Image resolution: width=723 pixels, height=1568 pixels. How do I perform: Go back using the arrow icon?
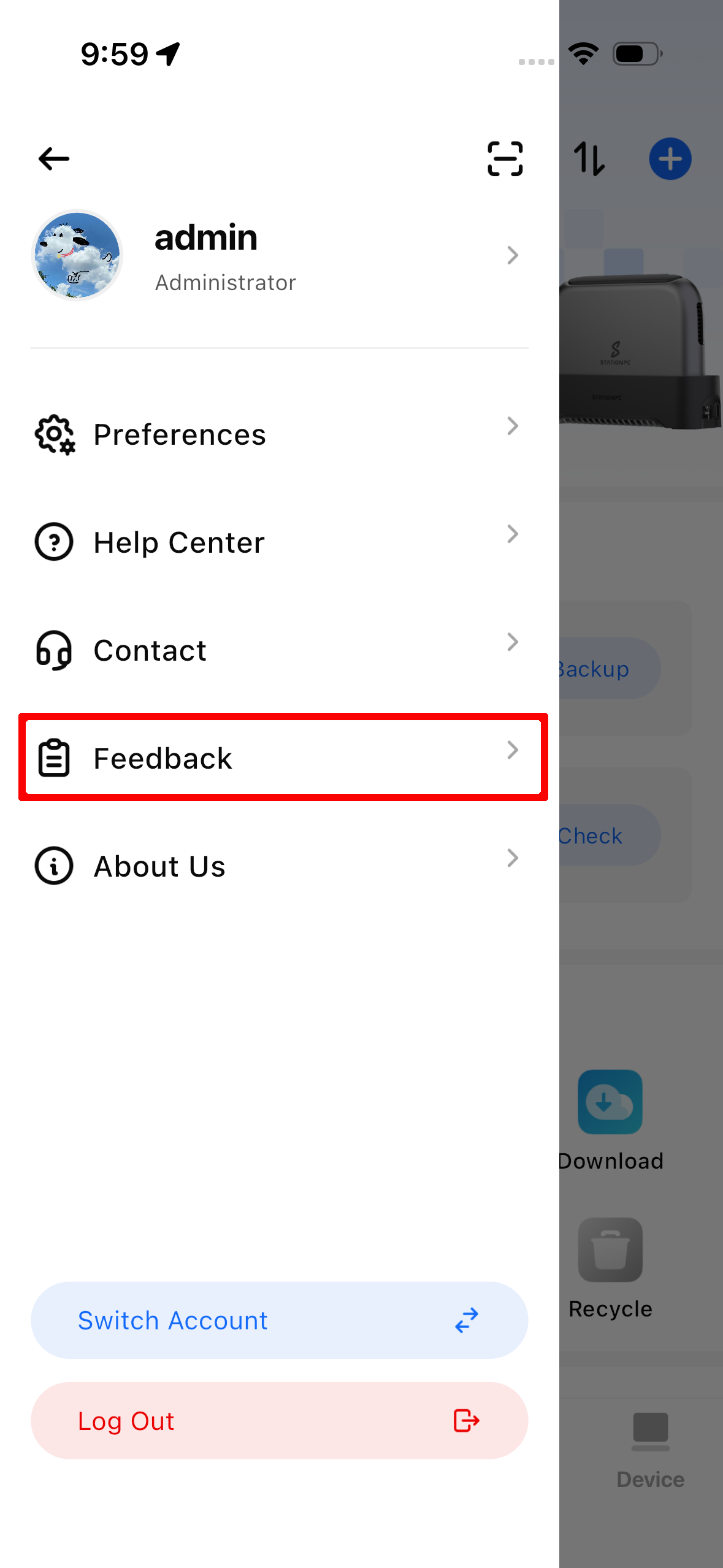point(54,159)
